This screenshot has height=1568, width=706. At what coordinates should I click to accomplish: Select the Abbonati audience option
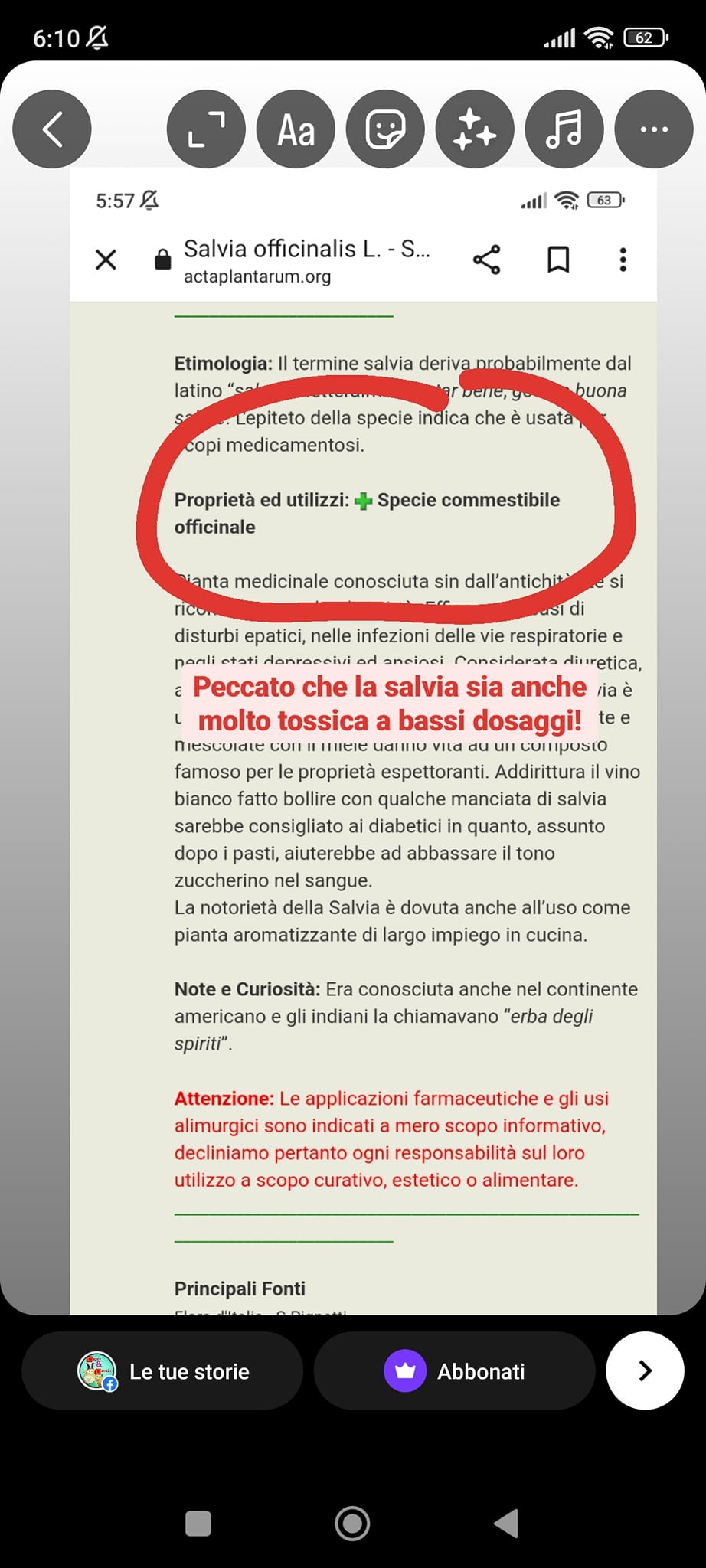tap(455, 1370)
